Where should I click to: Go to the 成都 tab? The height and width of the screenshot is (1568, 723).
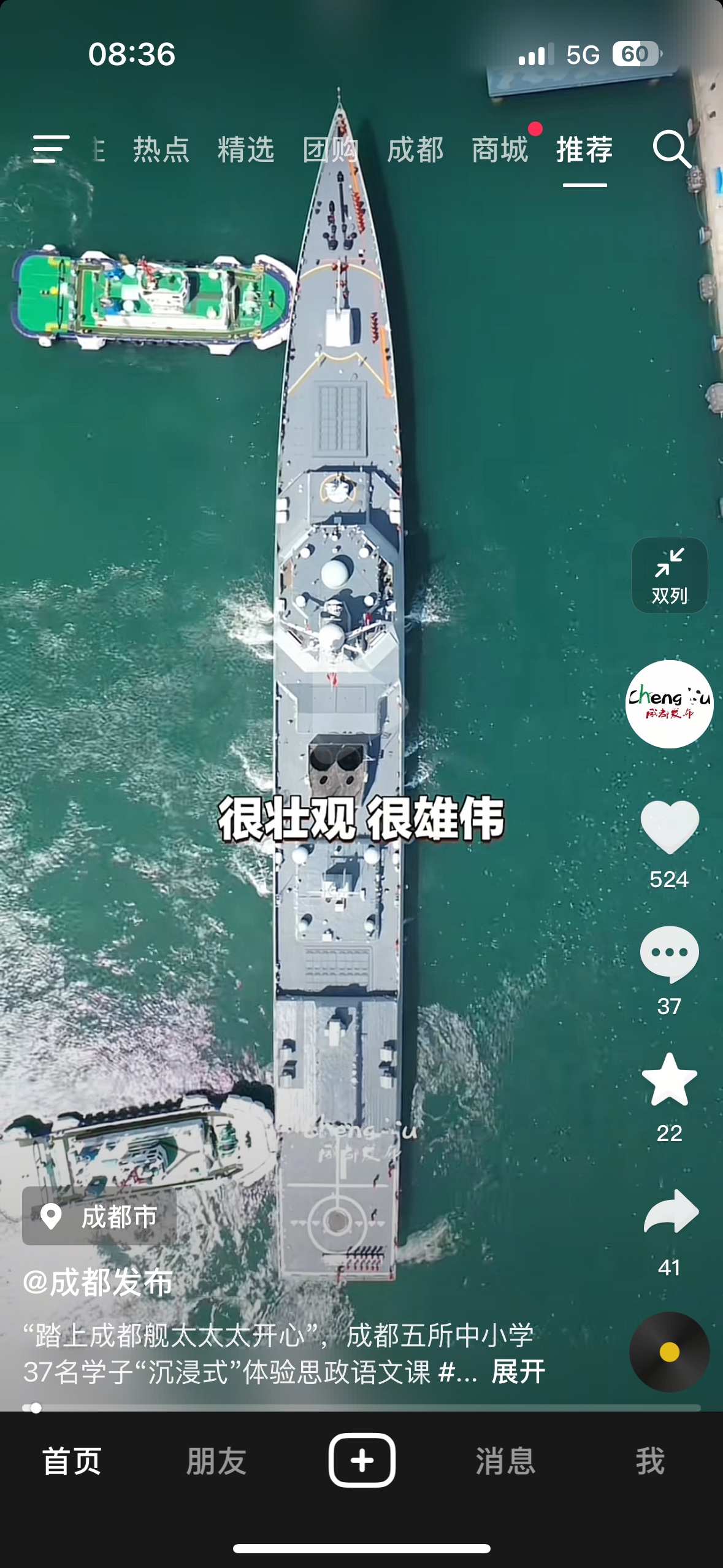point(415,150)
